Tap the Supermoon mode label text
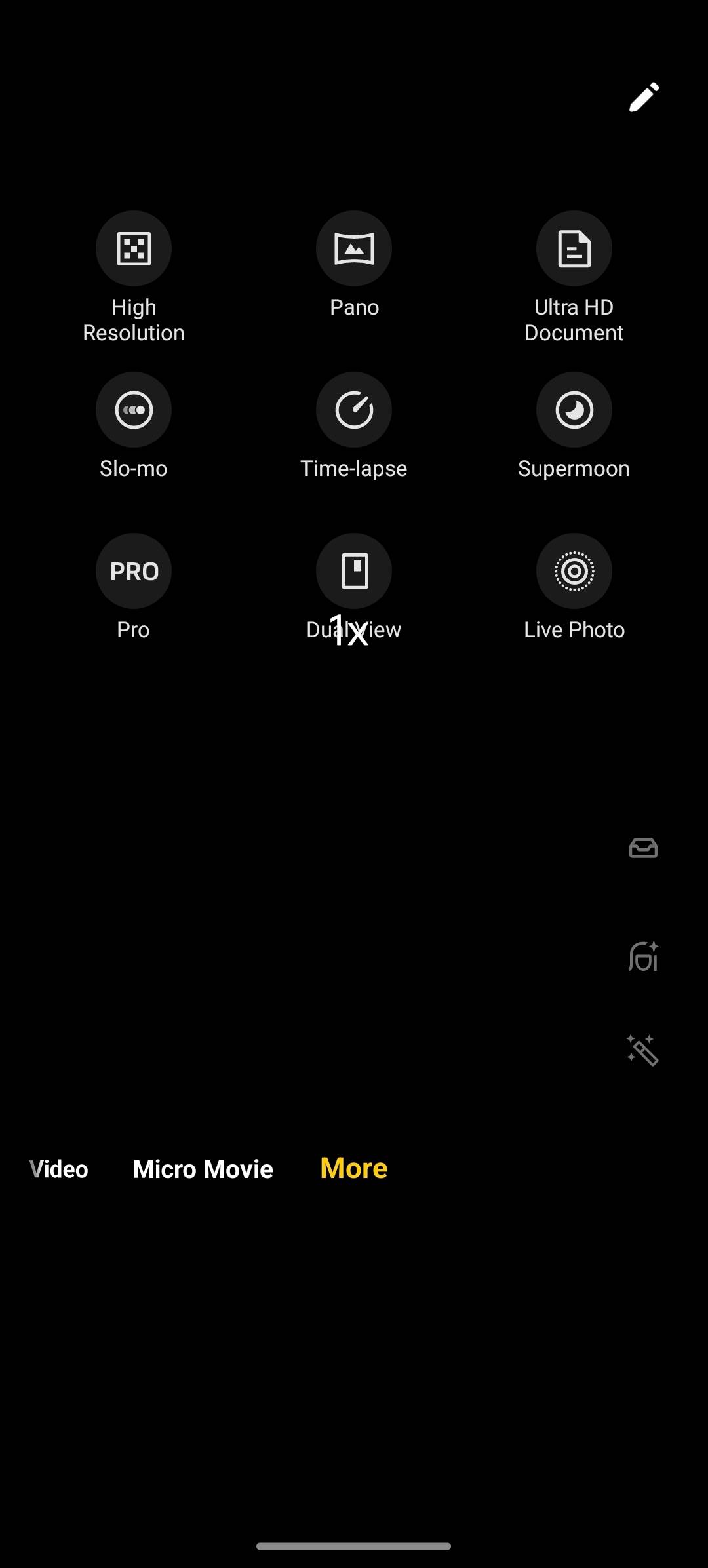708x1568 pixels. point(574,468)
